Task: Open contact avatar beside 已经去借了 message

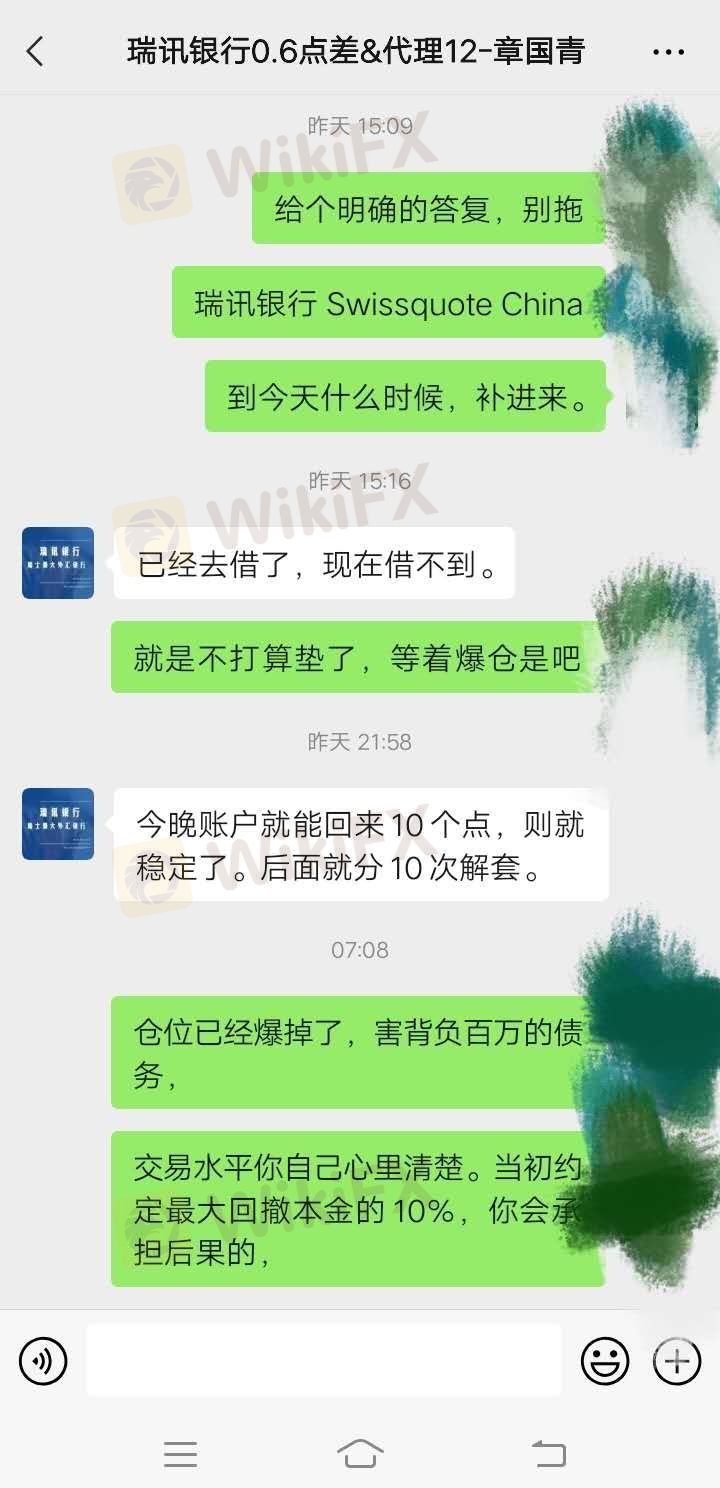Action: tap(58, 563)
